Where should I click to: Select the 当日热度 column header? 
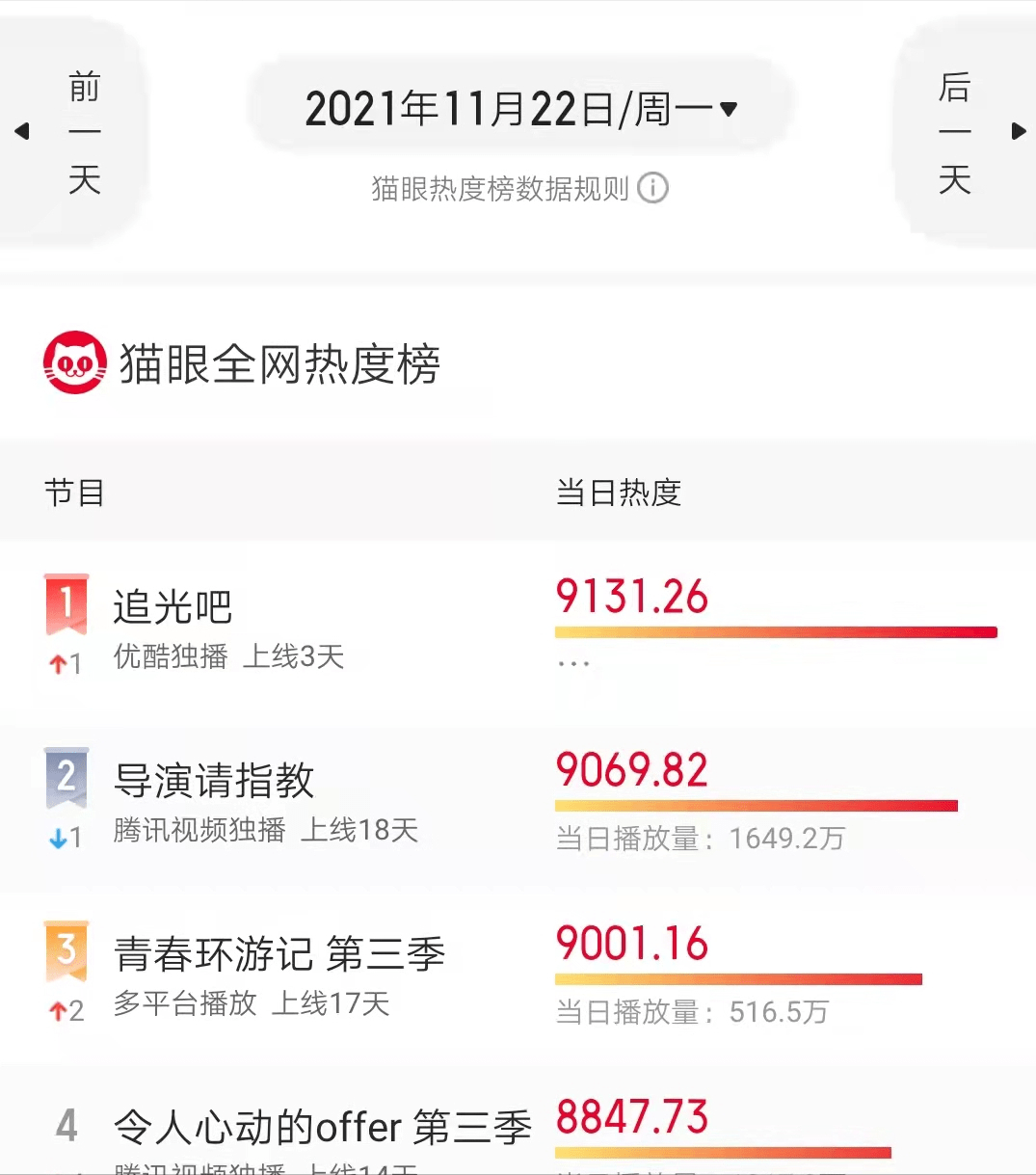618,493
